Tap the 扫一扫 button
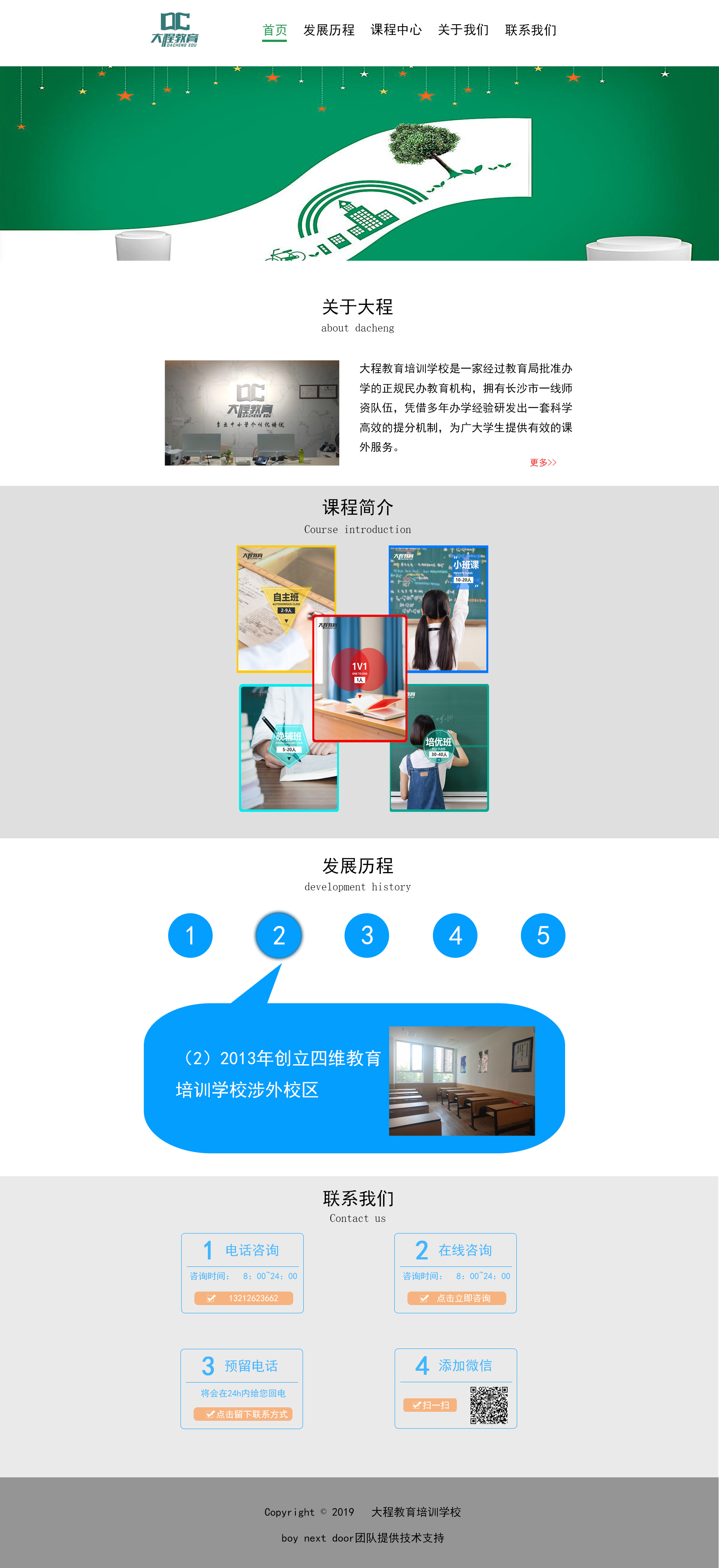 click(430, 1405)
